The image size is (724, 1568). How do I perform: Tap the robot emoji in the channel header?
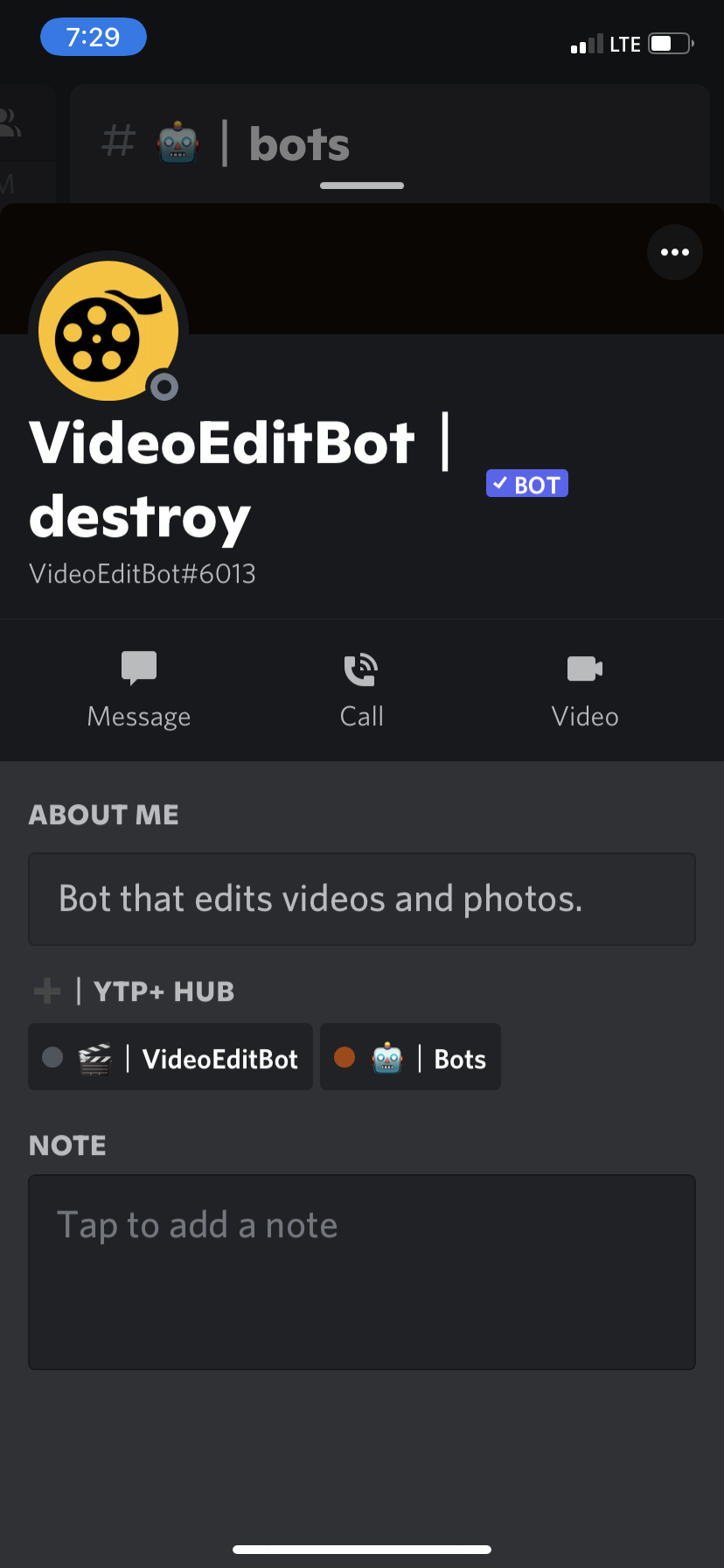tap(178, 141)
